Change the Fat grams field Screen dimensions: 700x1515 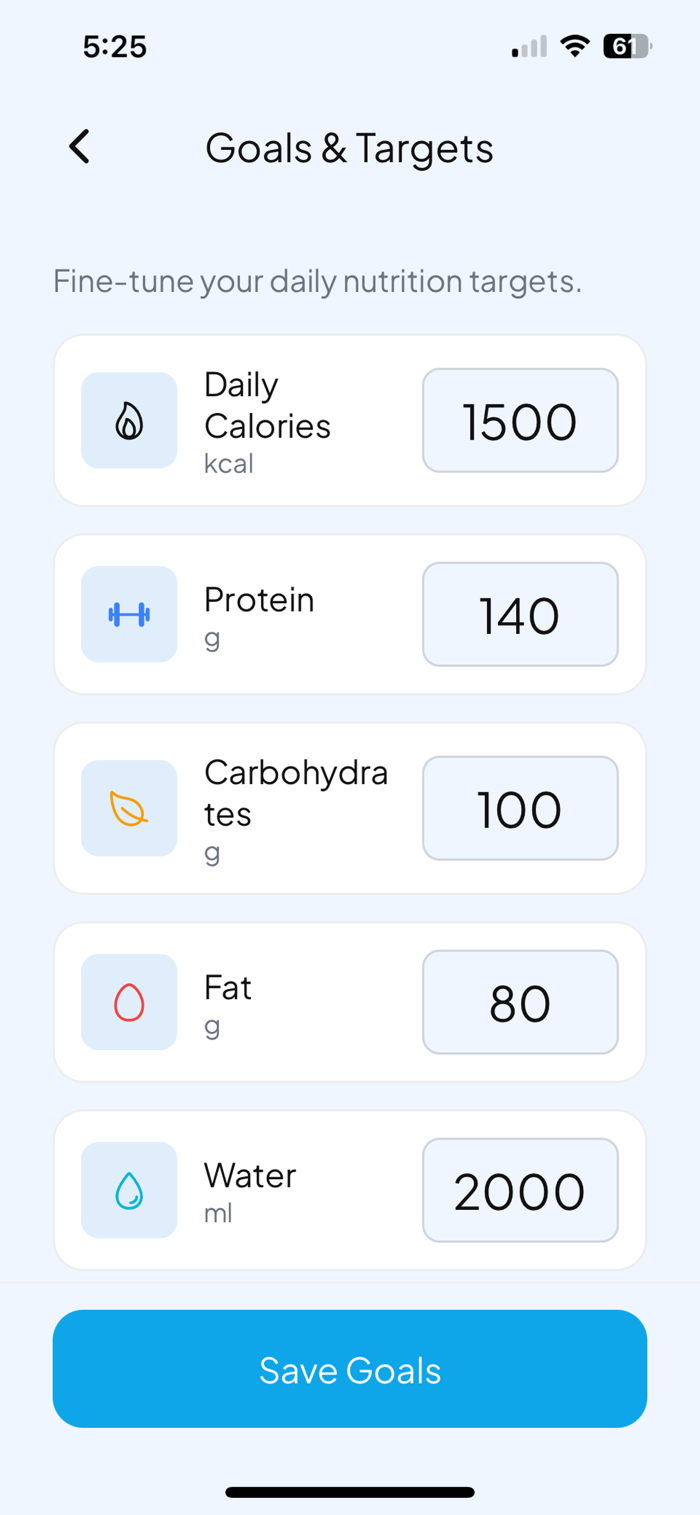pyautogui.click(x=520, y=1002)
